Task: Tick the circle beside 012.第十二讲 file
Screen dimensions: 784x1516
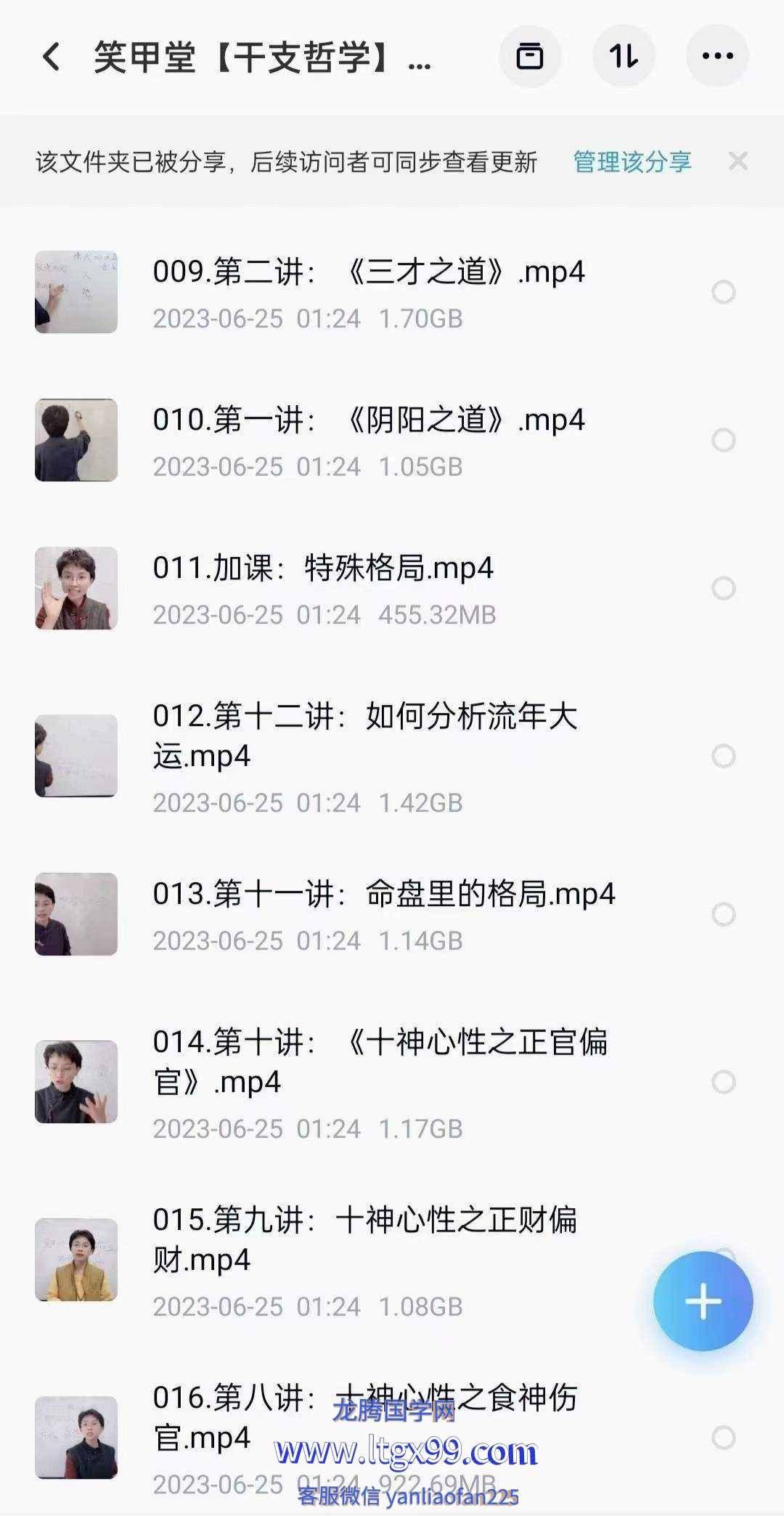Action: 724,756
